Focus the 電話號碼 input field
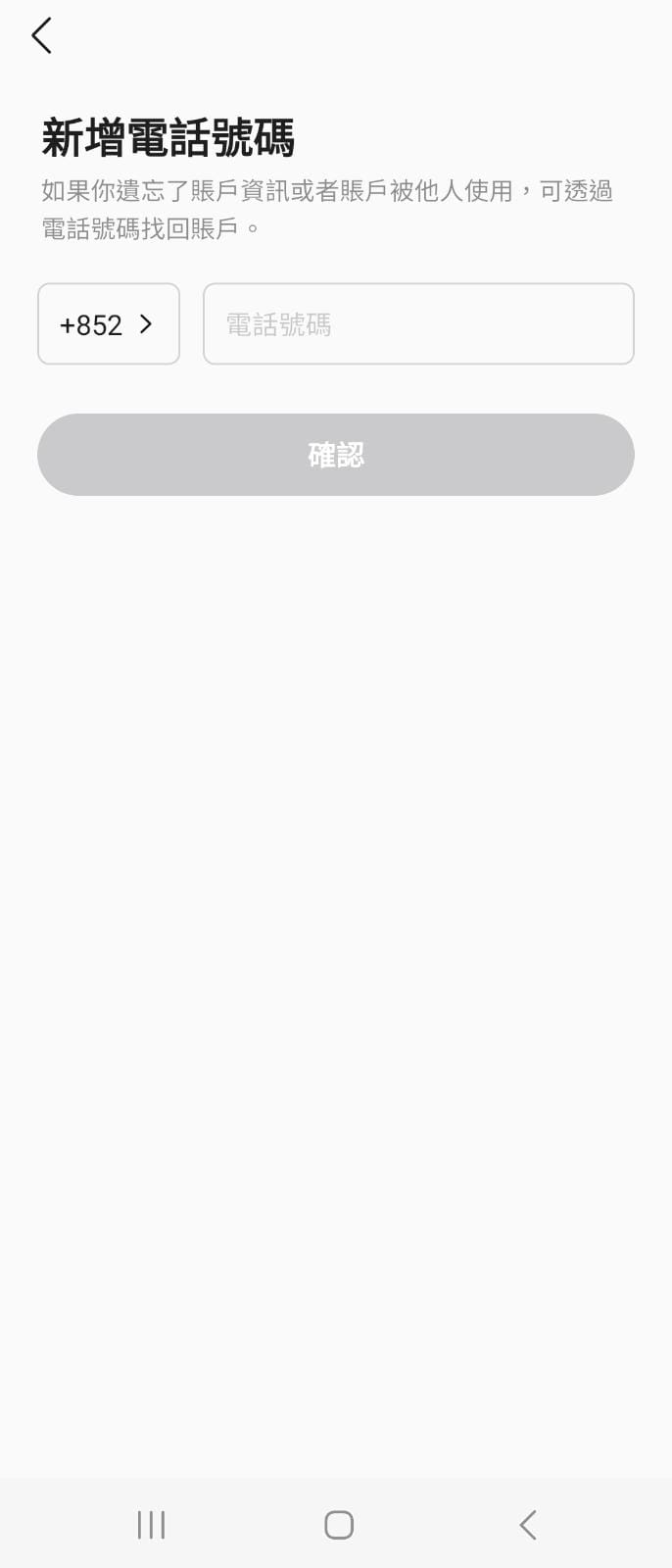672x1568 pixels. point(418,324)
